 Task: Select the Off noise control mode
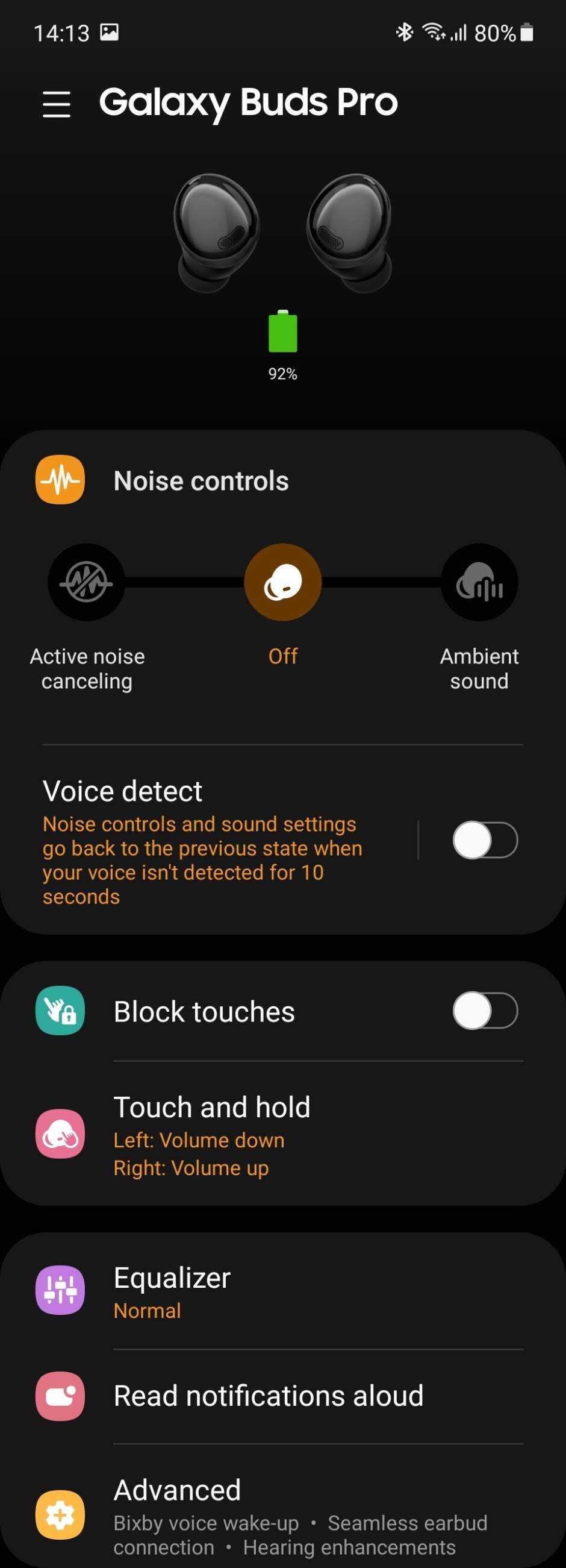(x=282, y=583)
